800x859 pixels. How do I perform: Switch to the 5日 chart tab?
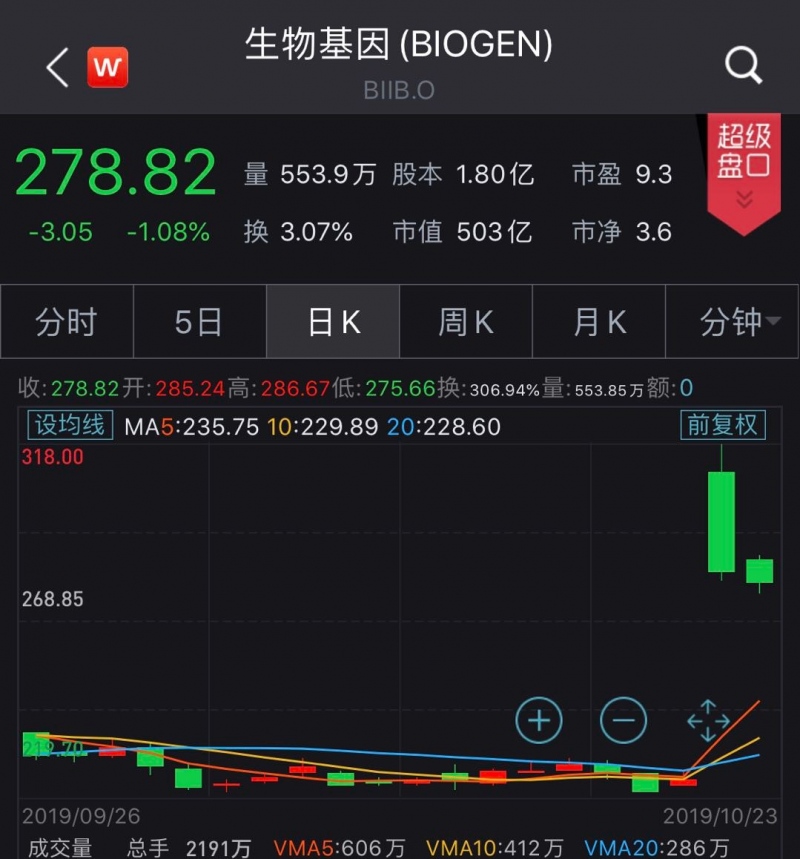coord(198,322)
